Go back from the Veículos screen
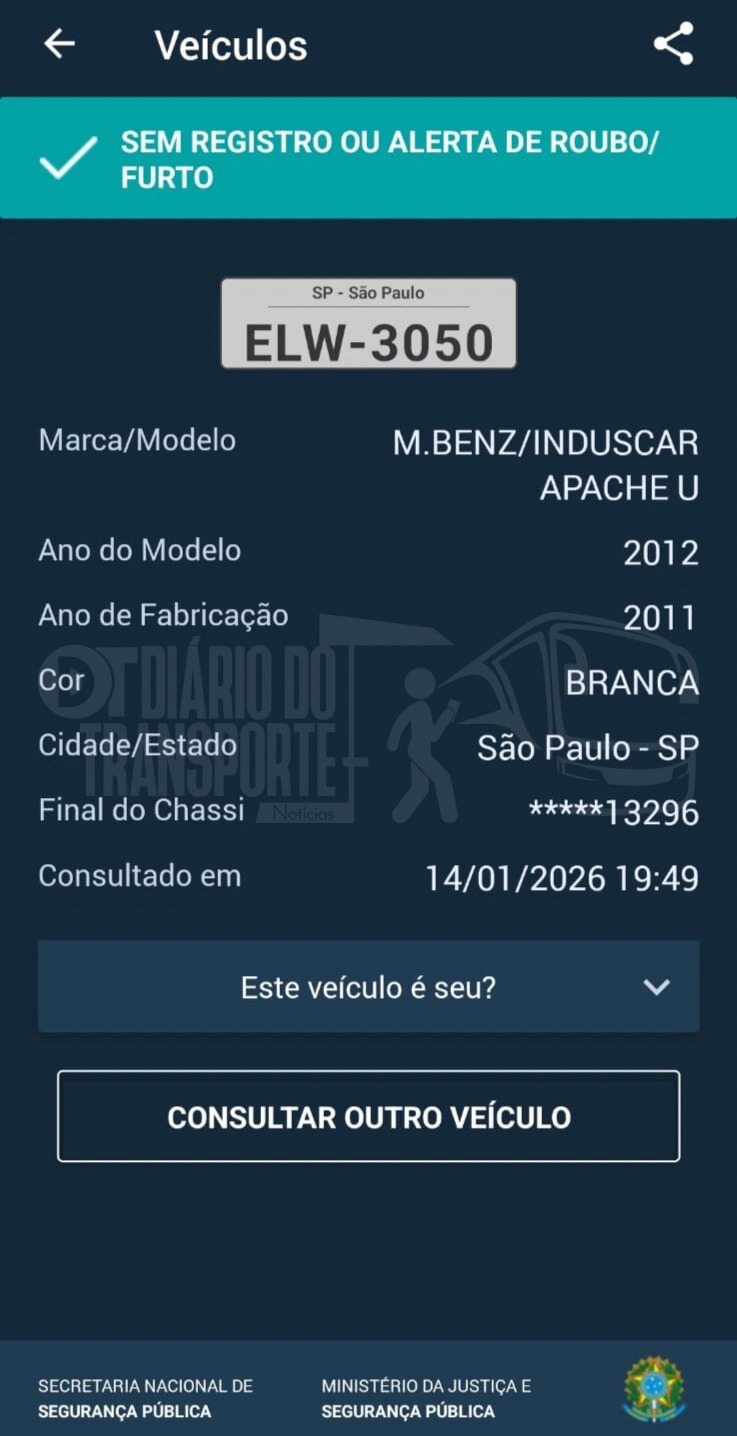 pyautogui.click(x=60, y=44)
